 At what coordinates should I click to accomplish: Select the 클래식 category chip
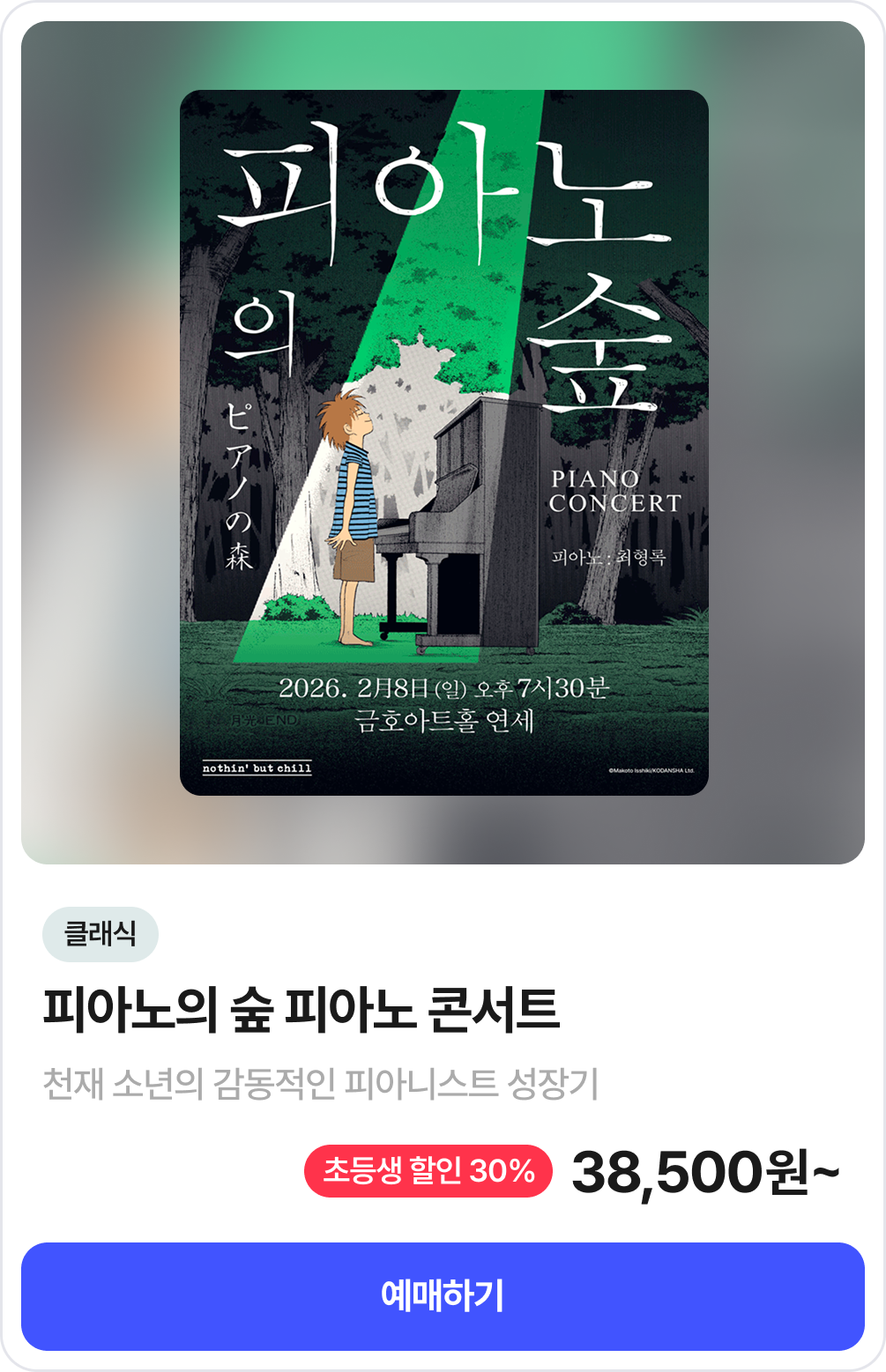tap(101, 934)
